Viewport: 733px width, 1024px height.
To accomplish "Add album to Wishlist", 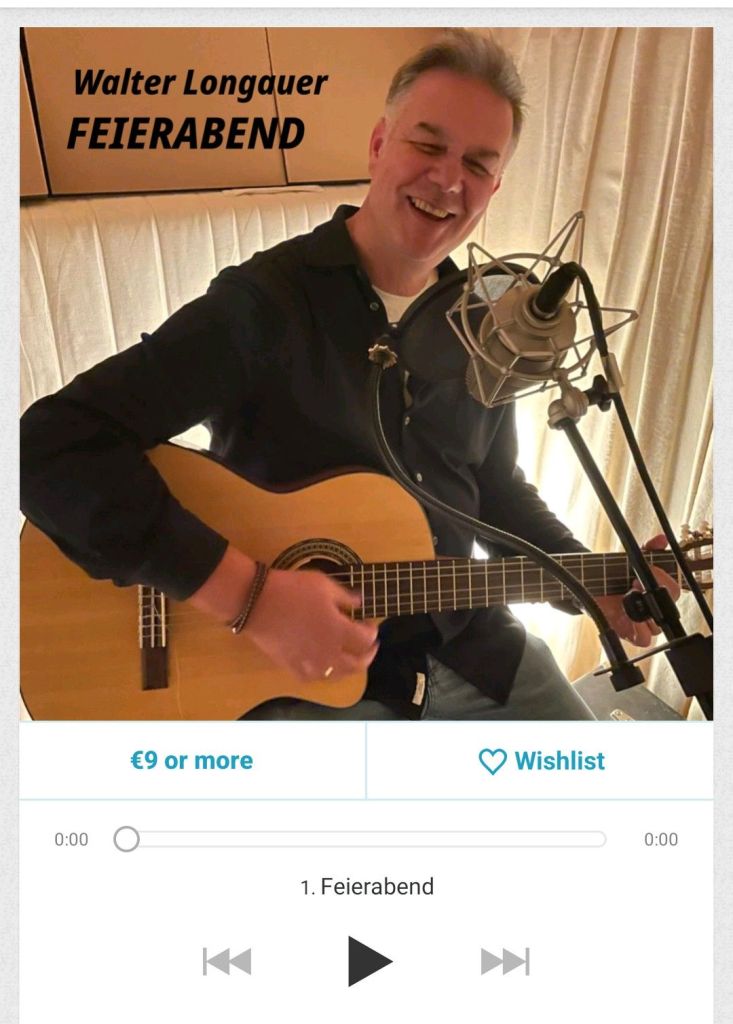I will (541, 761).
